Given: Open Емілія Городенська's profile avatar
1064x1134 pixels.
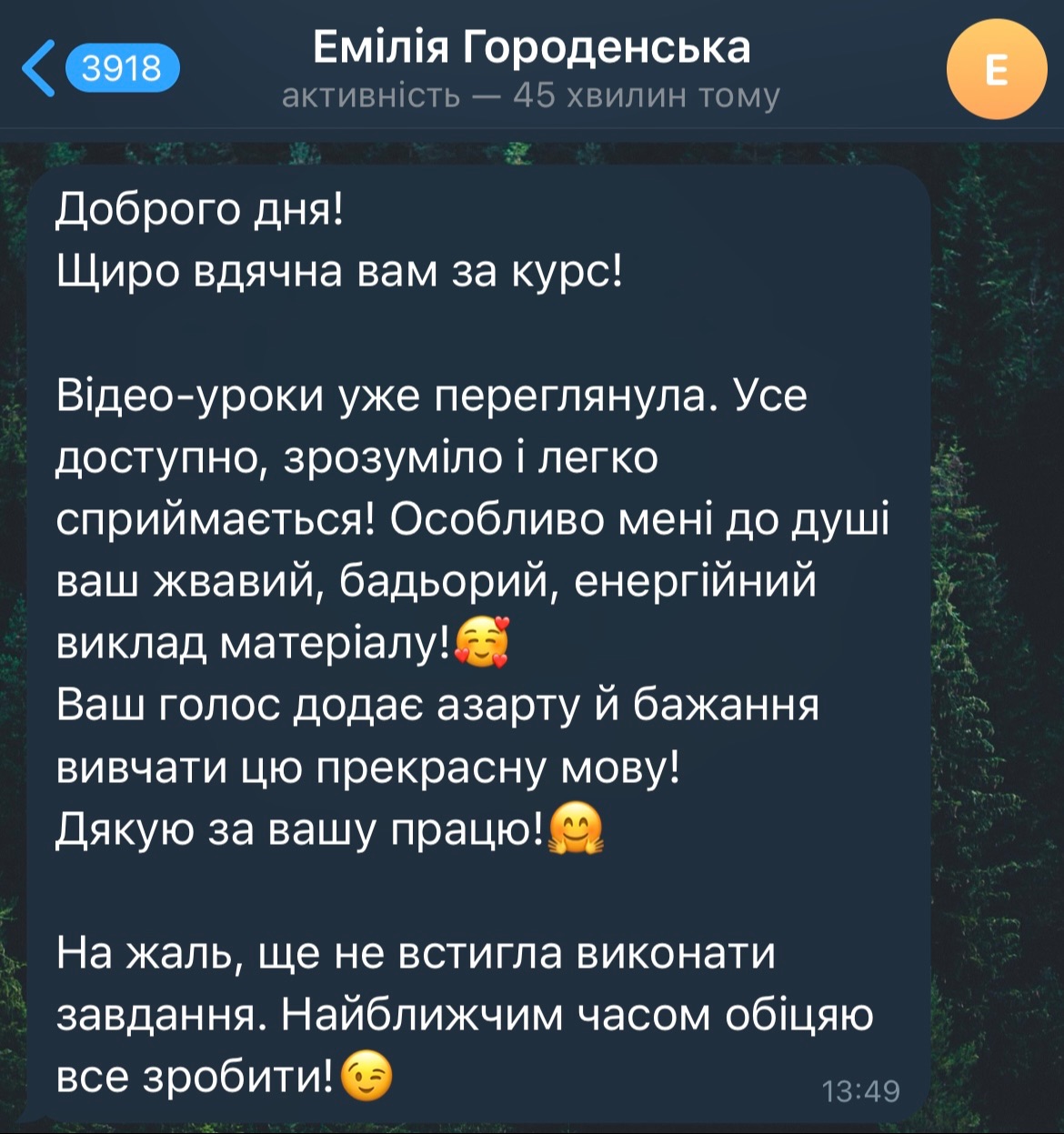Looking at the screenshot, I should 997,69.
